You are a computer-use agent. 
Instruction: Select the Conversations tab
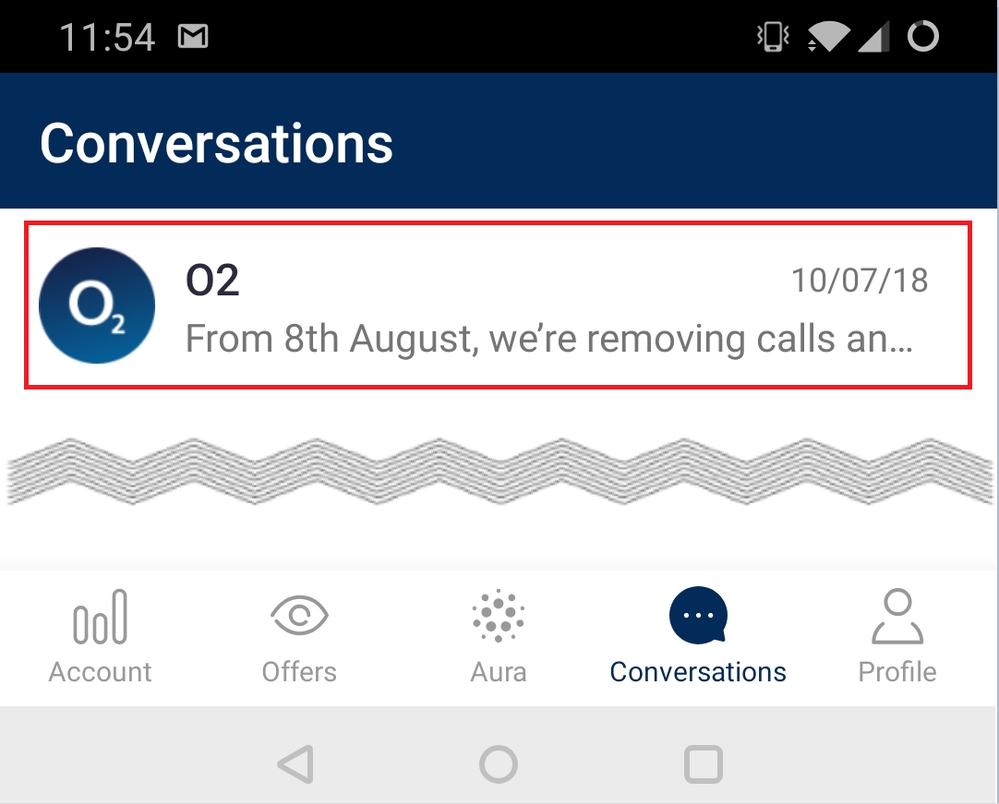(698, 636)
